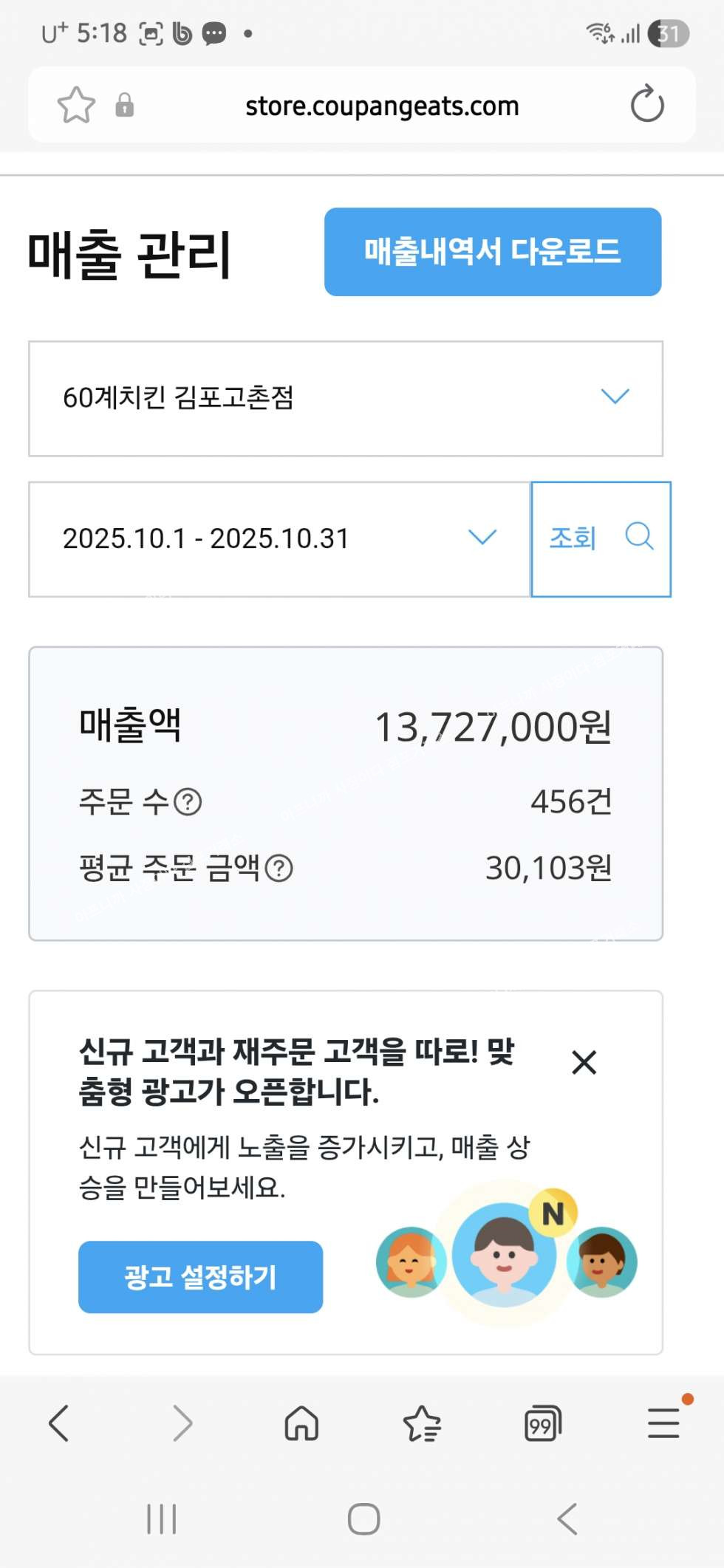Show help for 평균 주문 금액

click(x=279, y=869)
